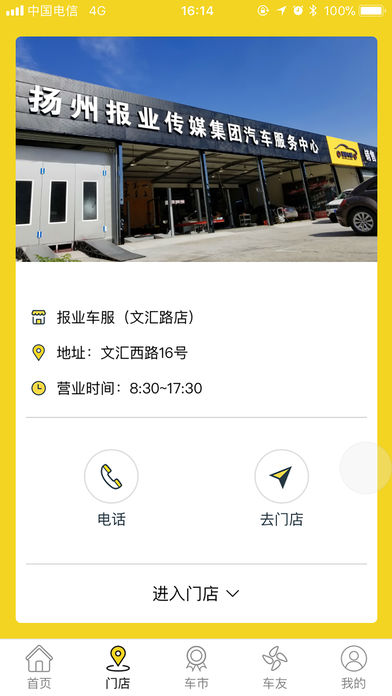Expand 进入门店 to enter the store
Screen dimensions: 392x696
coord(196,593)
